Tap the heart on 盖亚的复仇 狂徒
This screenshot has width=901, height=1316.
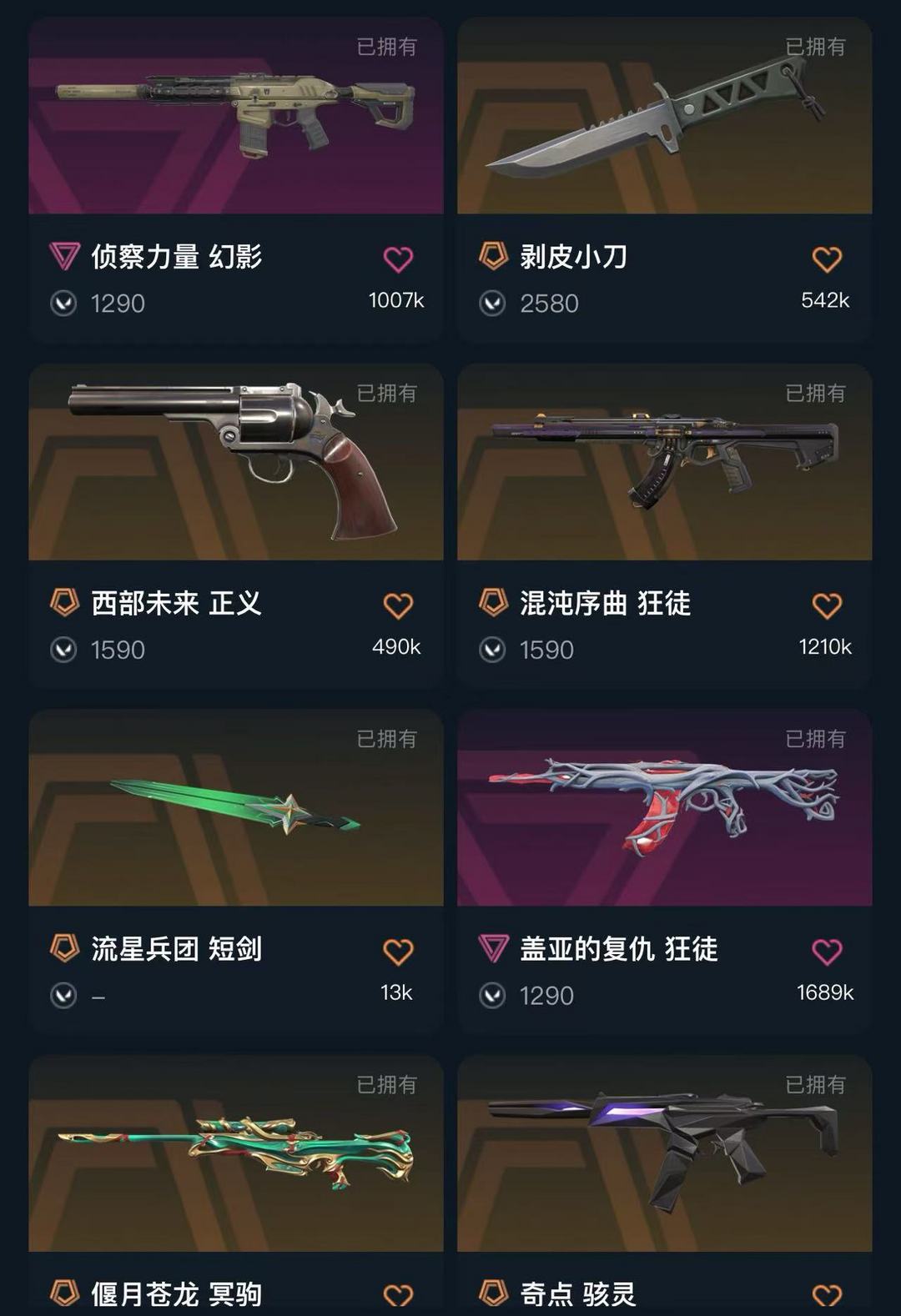(x=827, y=952)
